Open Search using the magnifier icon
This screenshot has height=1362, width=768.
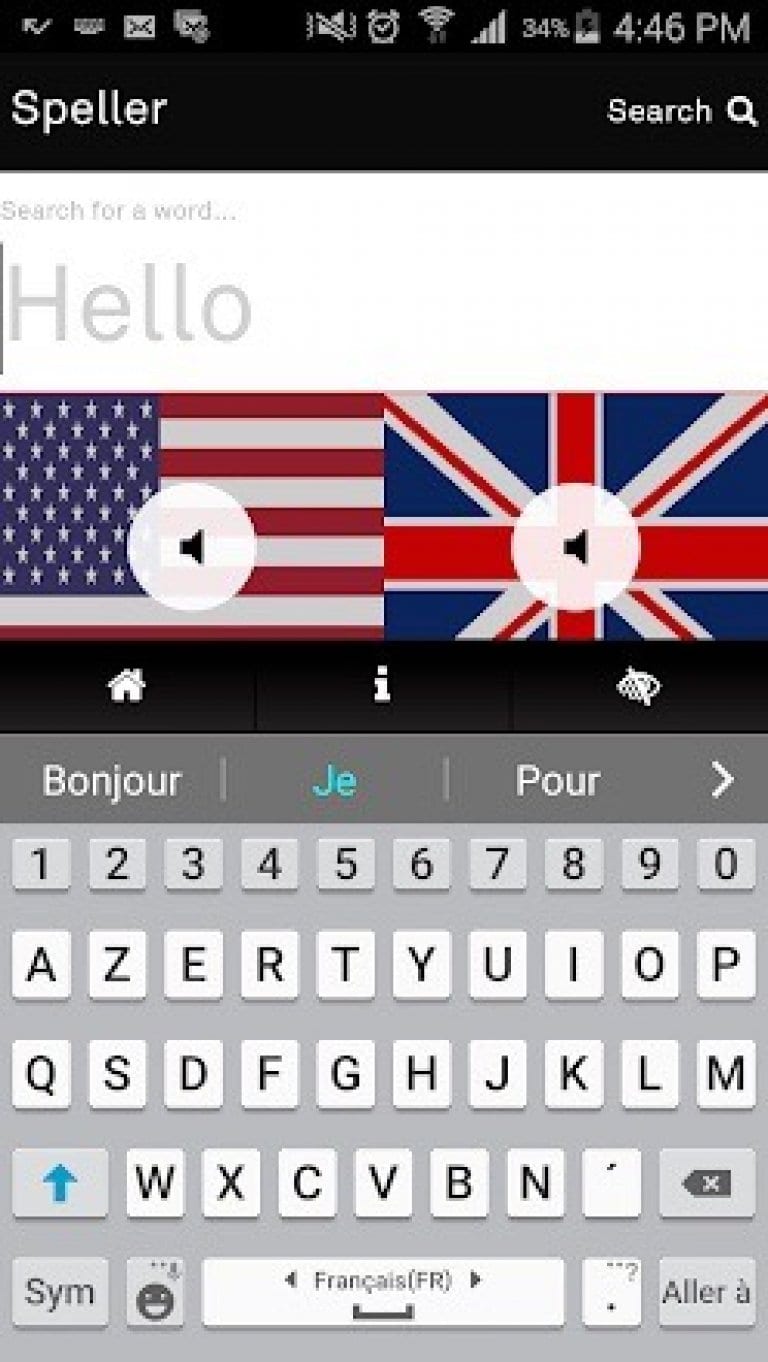click(x=740, y=111)
